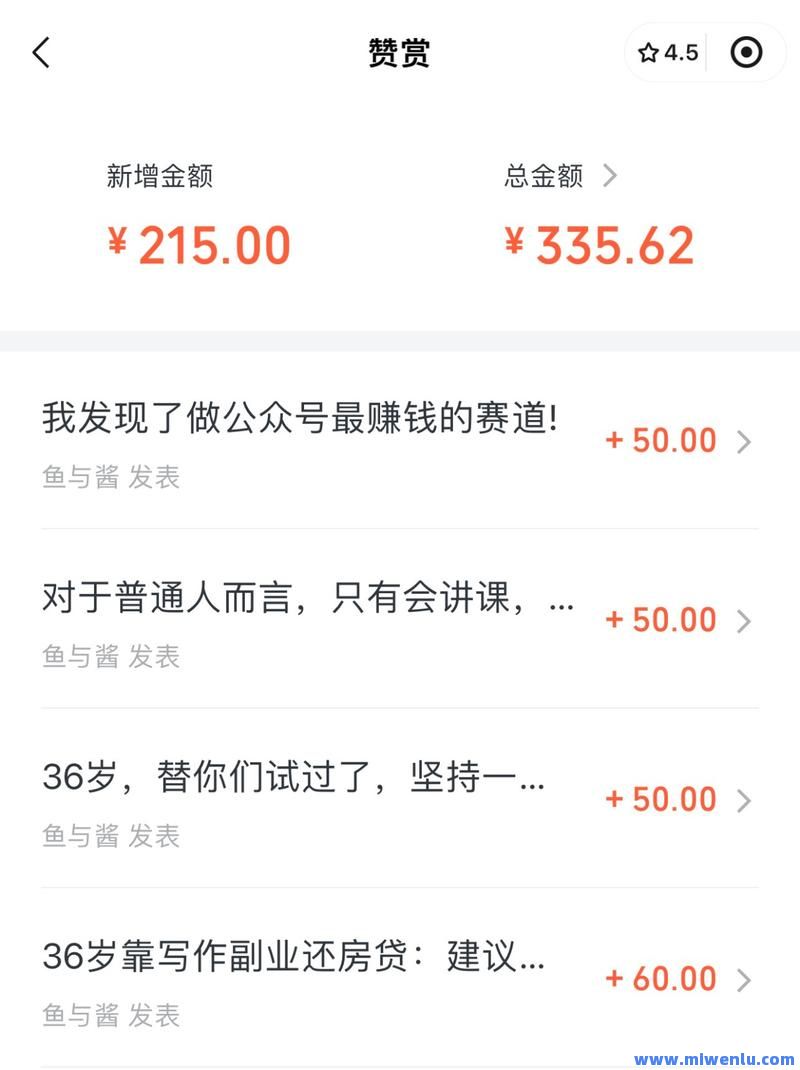
Task: Click the second article's +50.00 amount
Action: [658, 620]
